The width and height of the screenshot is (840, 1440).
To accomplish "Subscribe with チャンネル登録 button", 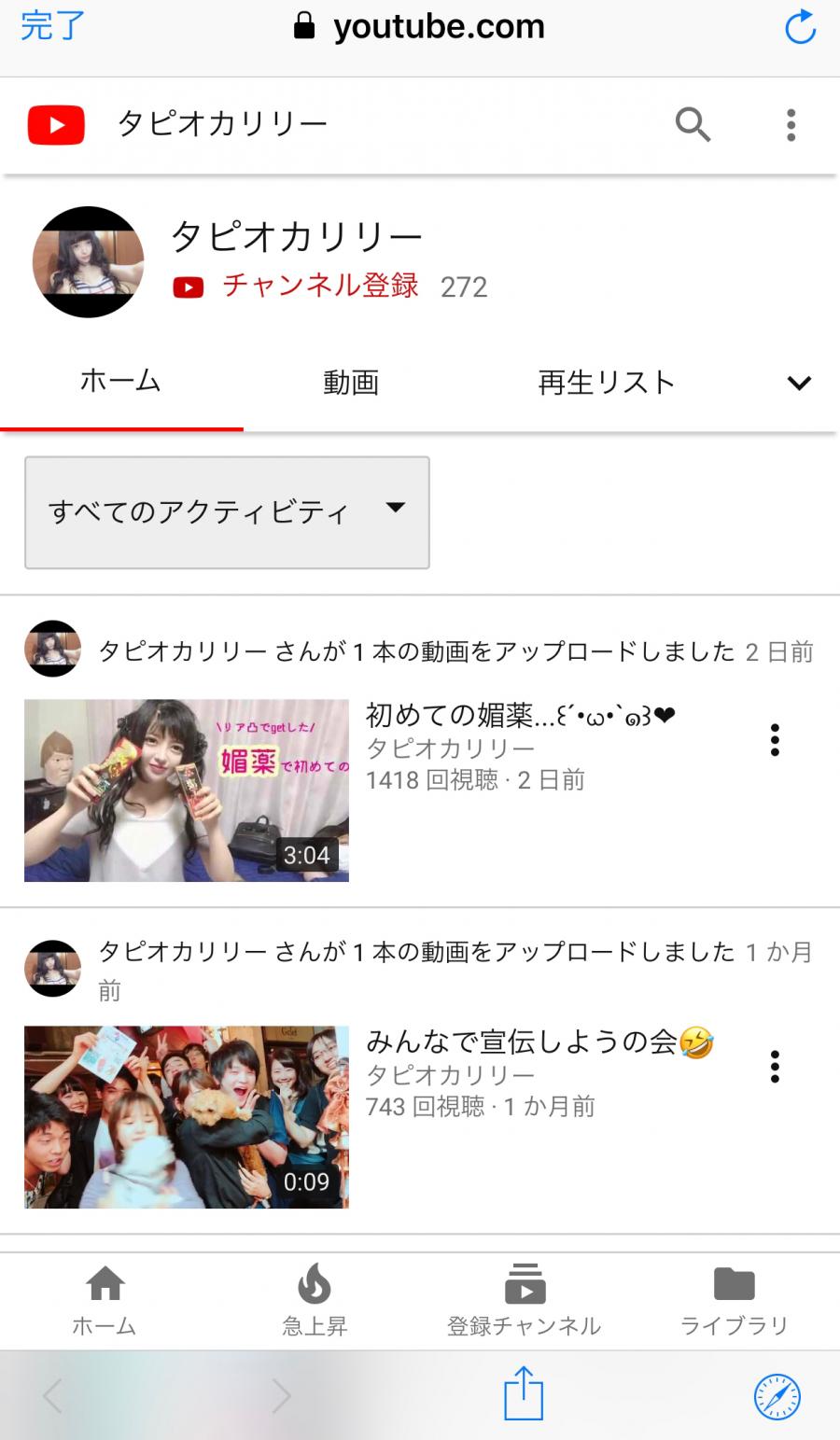I will 296,287.
